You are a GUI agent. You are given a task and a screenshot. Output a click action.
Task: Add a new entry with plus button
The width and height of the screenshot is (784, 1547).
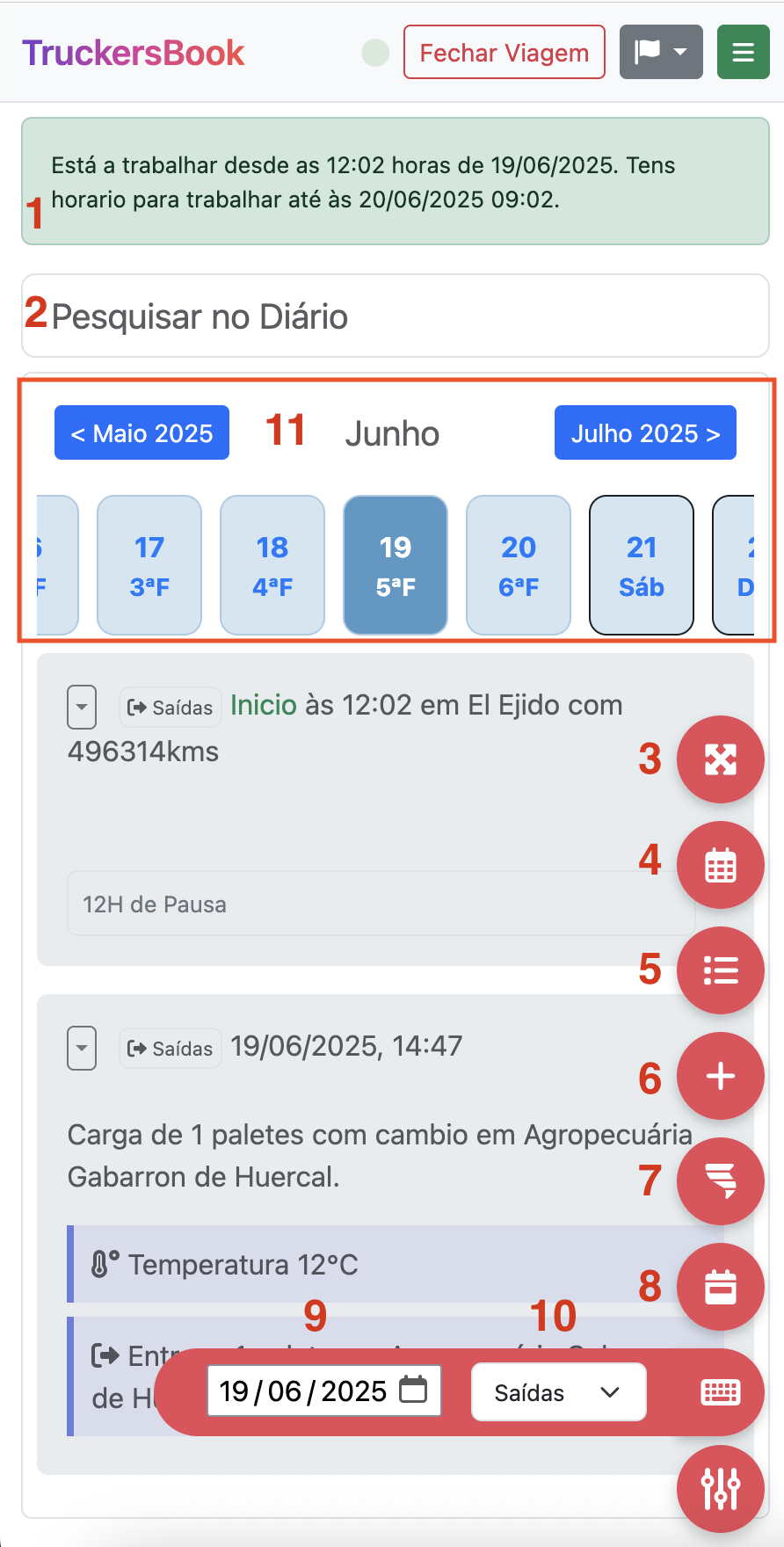pos(721,1076)
